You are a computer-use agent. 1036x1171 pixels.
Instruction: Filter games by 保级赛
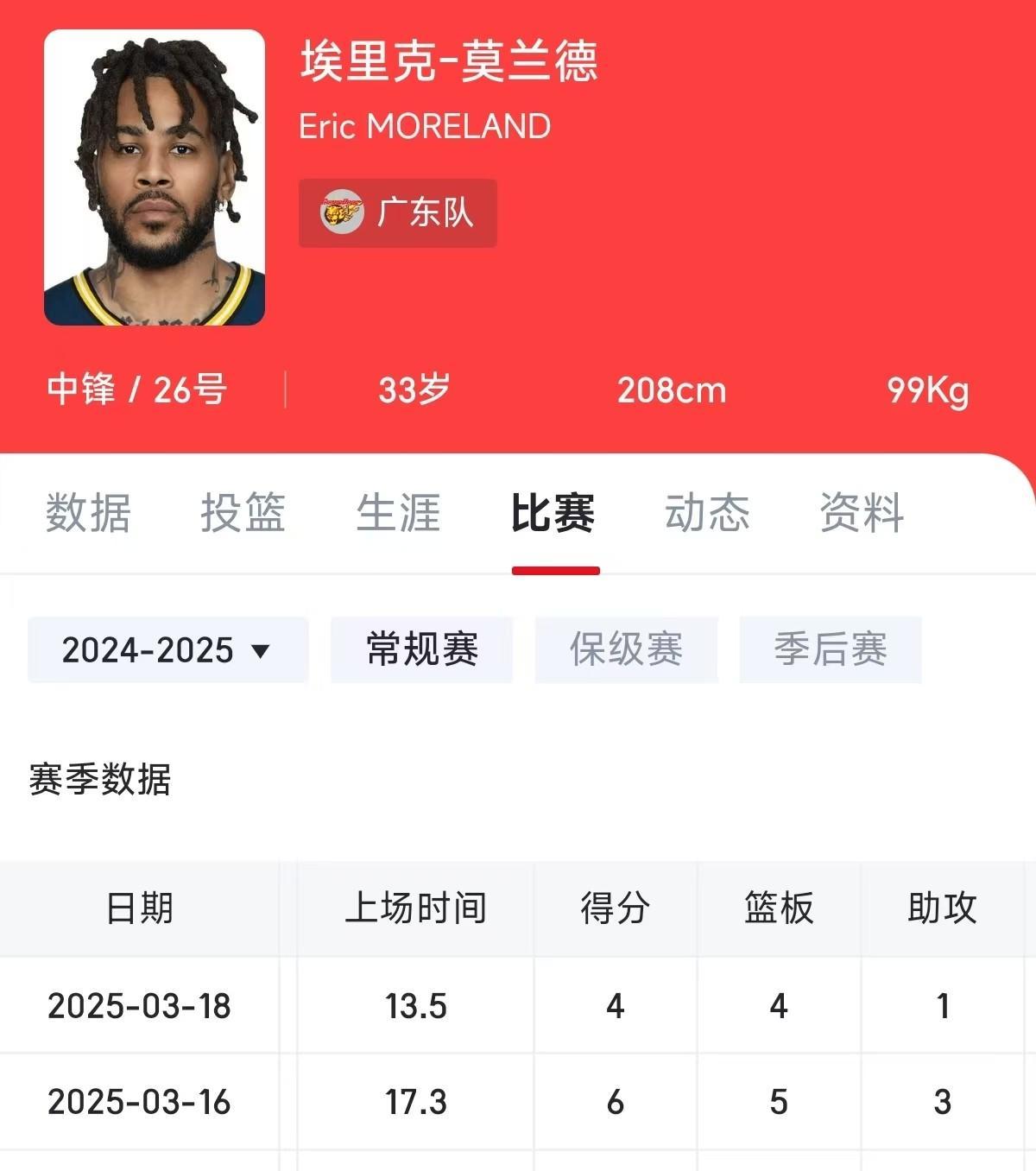coord(626,650)
